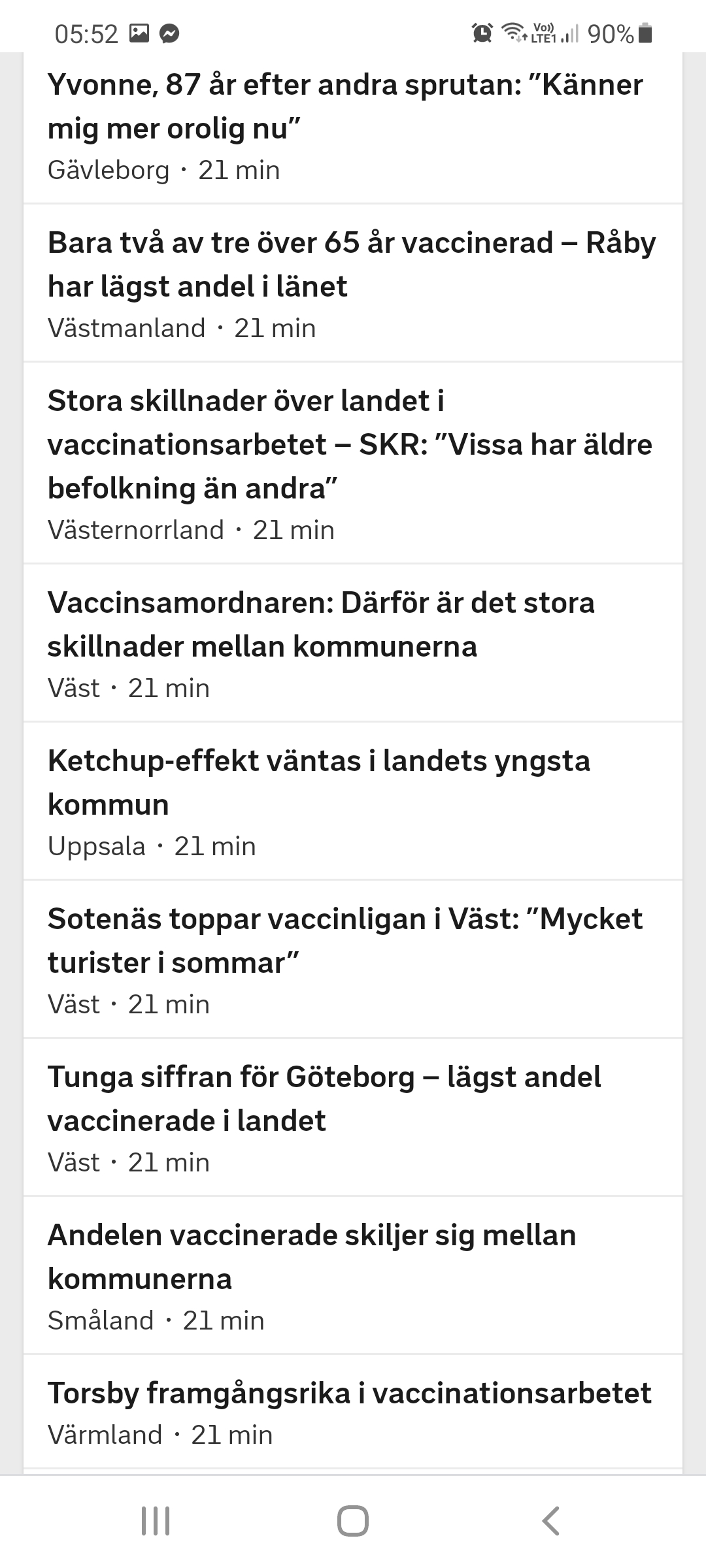
Task: Open the Småland article on andelen vaccinerade
Action: click(312, 1257)
